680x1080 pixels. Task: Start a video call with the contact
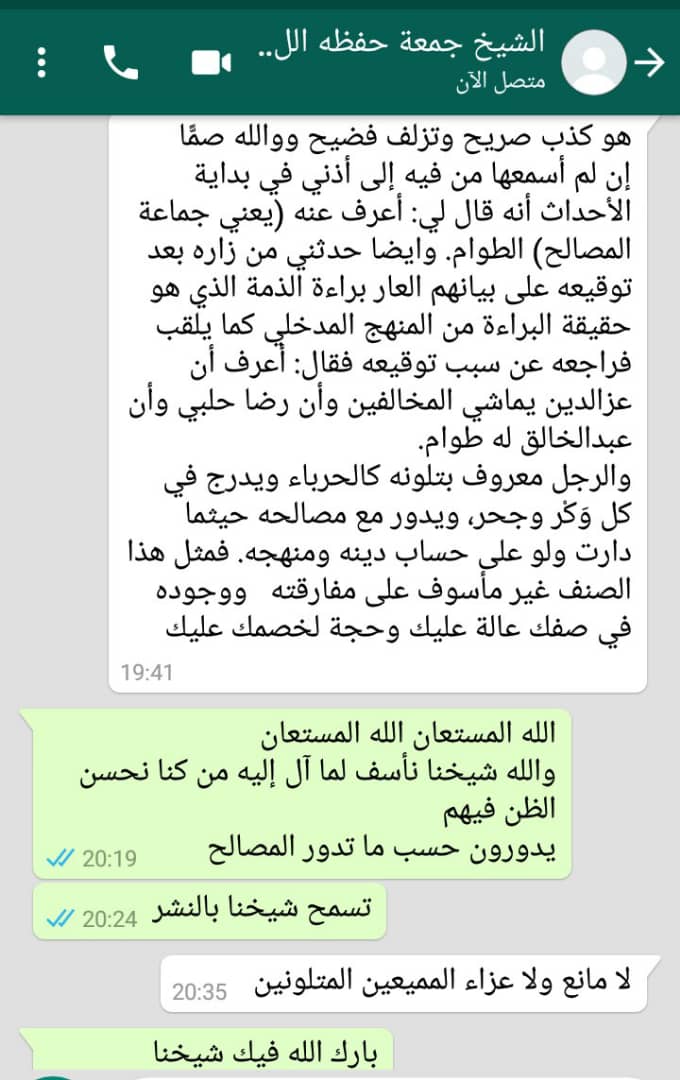211,63
